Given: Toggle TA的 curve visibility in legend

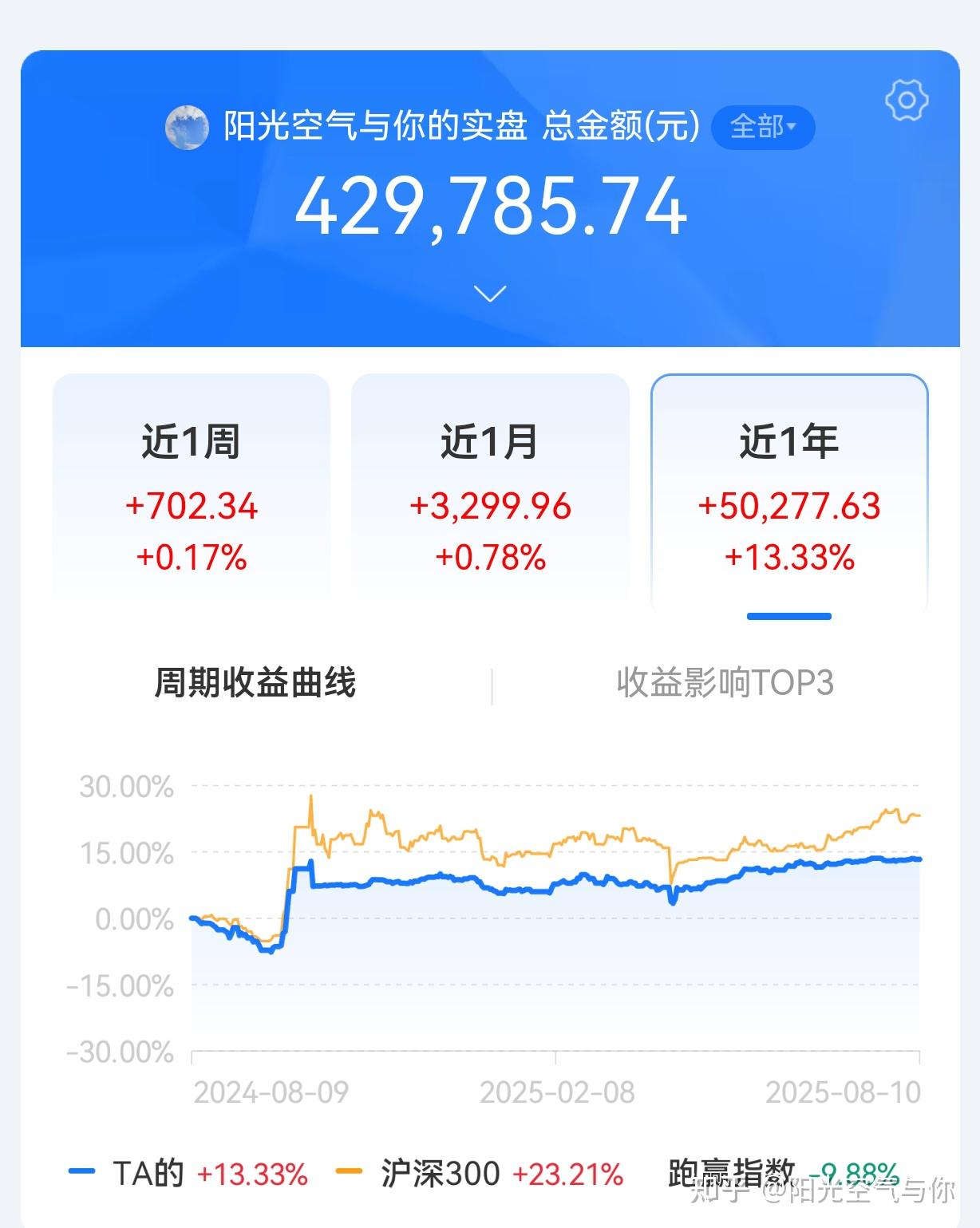Looking at the screenshot, I should click(x=133, y=1173).
